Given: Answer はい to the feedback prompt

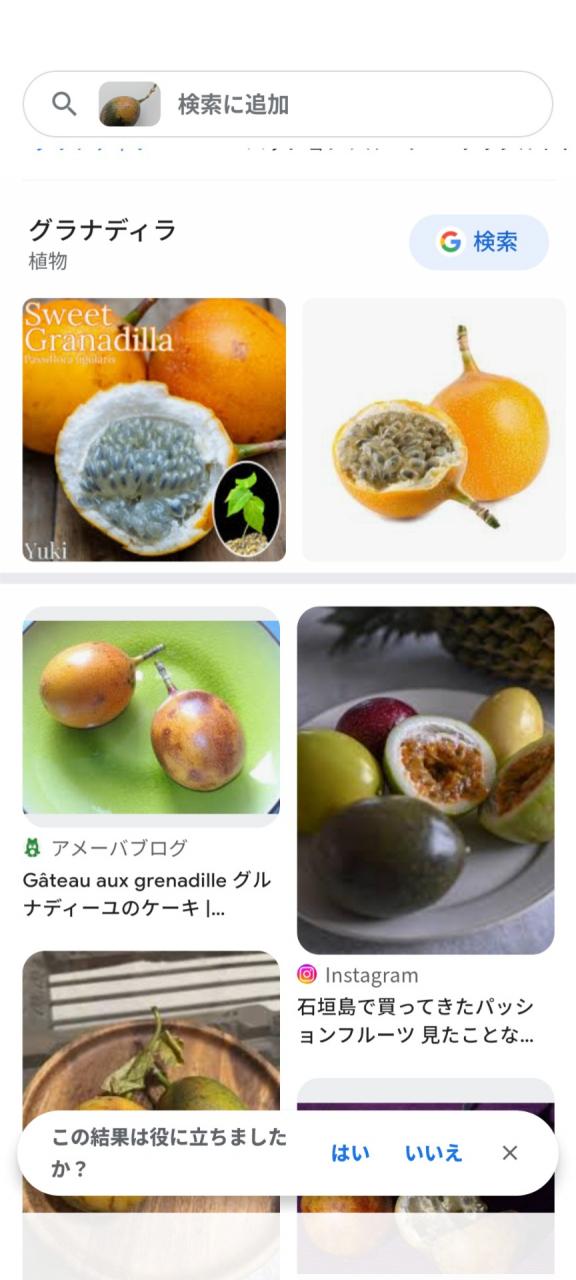Looking at the screenshot, I should click(350, 1153).
